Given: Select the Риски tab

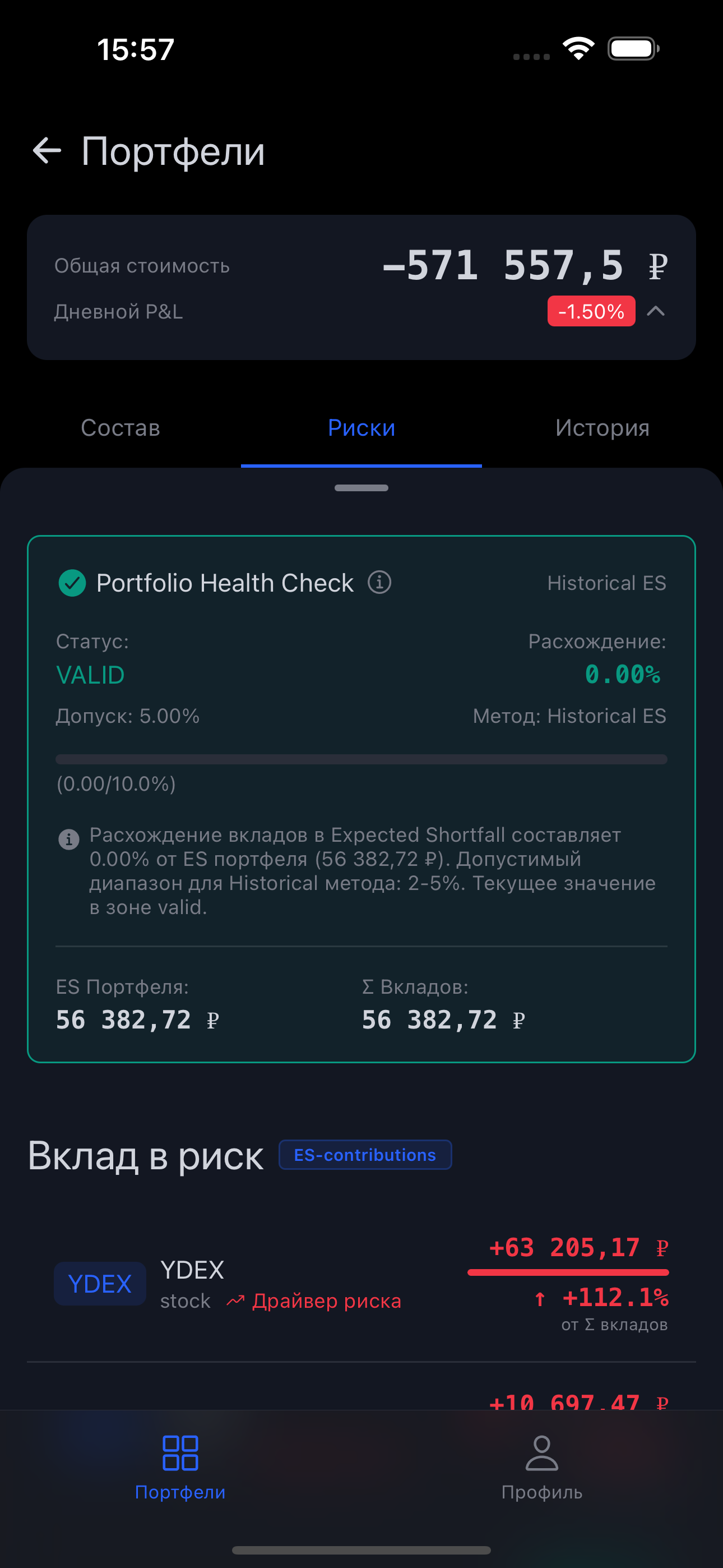Looking at the screenshot, I should point(361,428).
